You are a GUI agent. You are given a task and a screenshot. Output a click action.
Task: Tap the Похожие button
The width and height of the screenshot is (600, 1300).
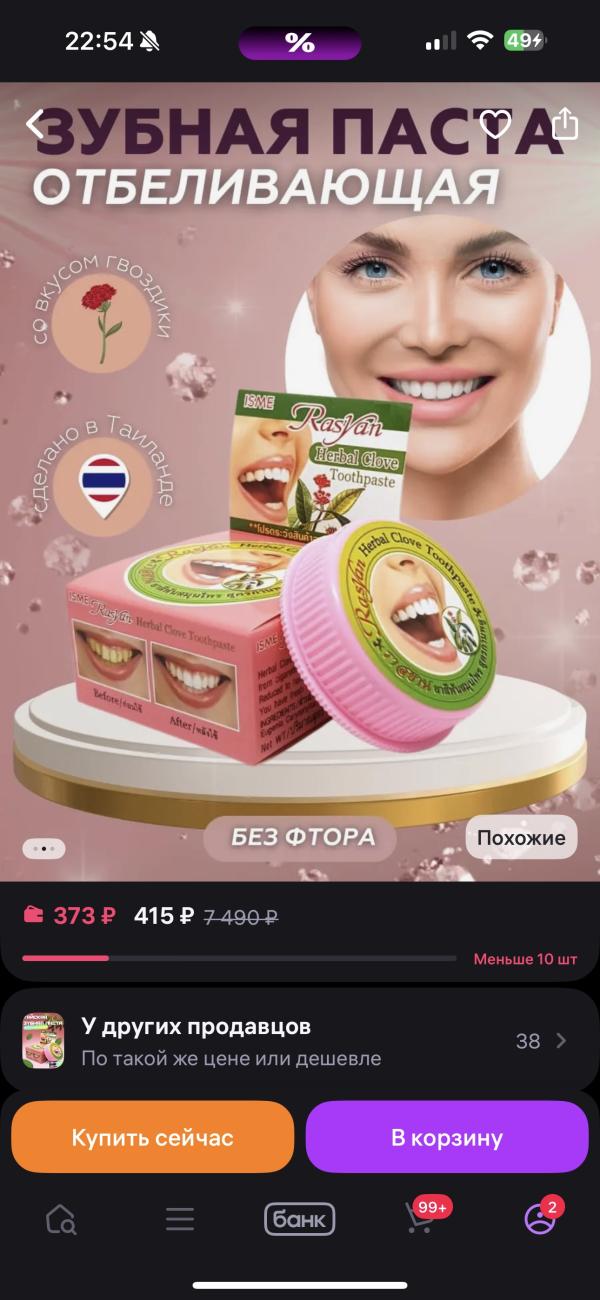point(520,838)
